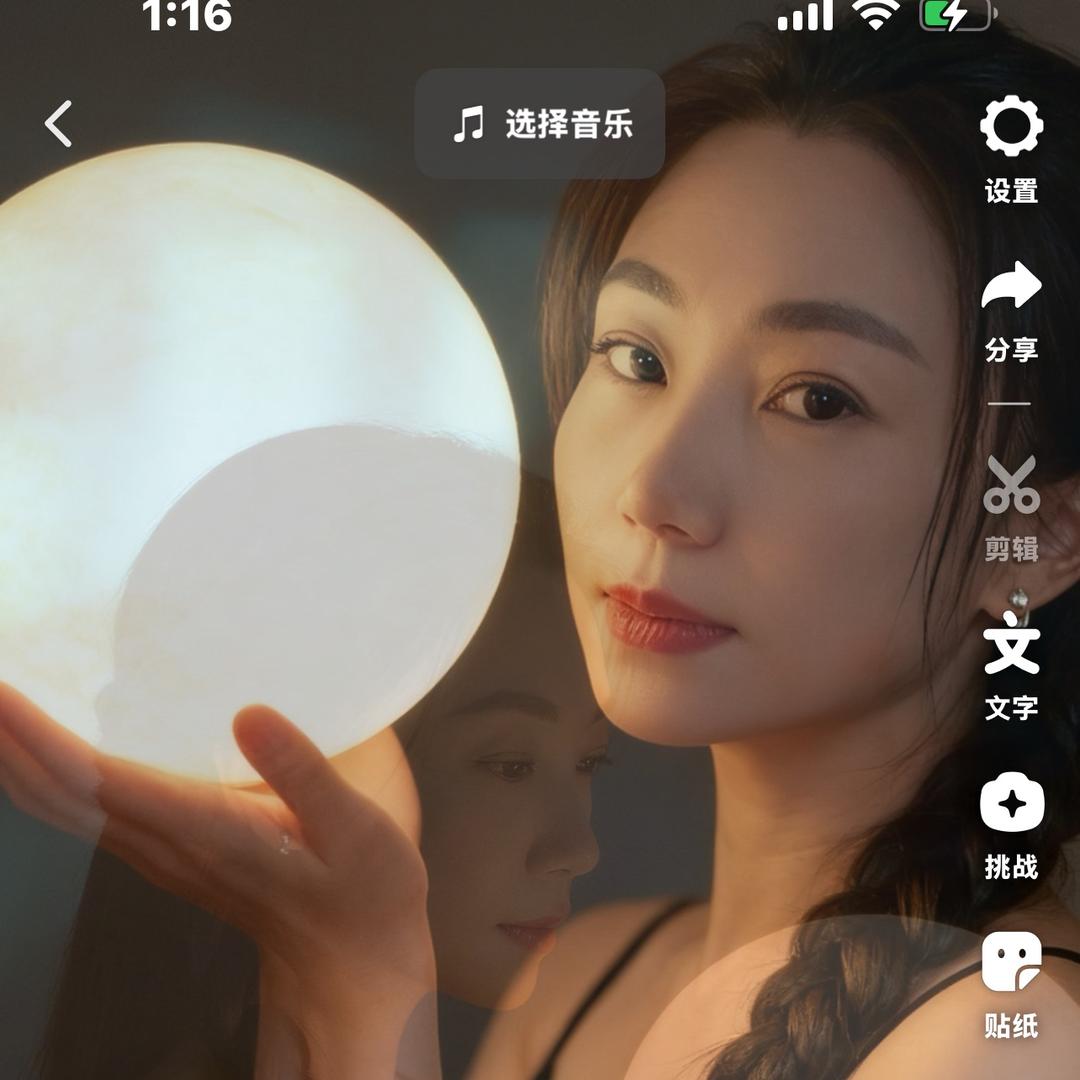Viewport: 1080px width, 1080px height.
Task: Add a sticker via 贴纸
Action: point(1011,985)
